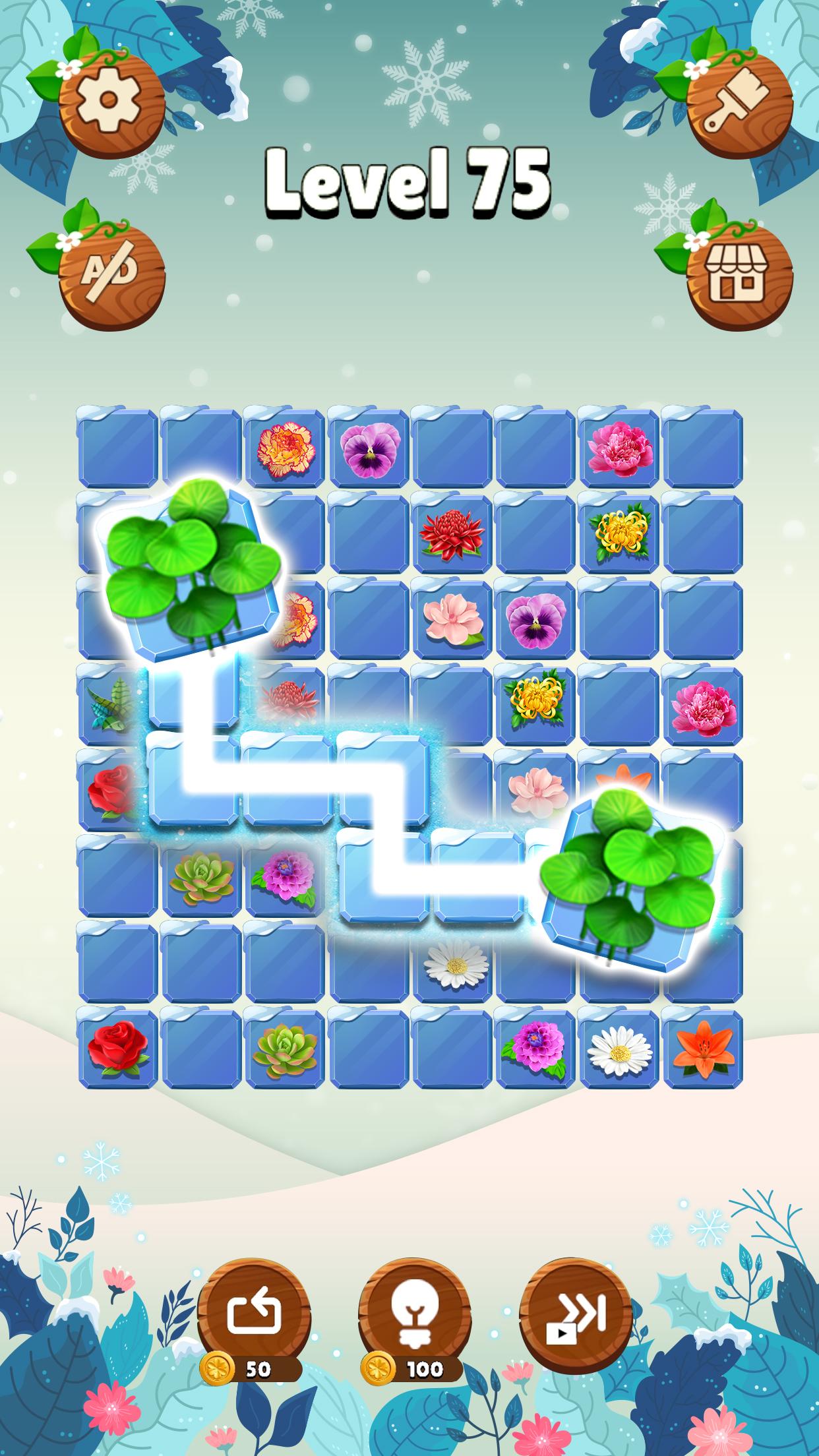Select the orange lily tile in the bottom row

[702, 1048]
